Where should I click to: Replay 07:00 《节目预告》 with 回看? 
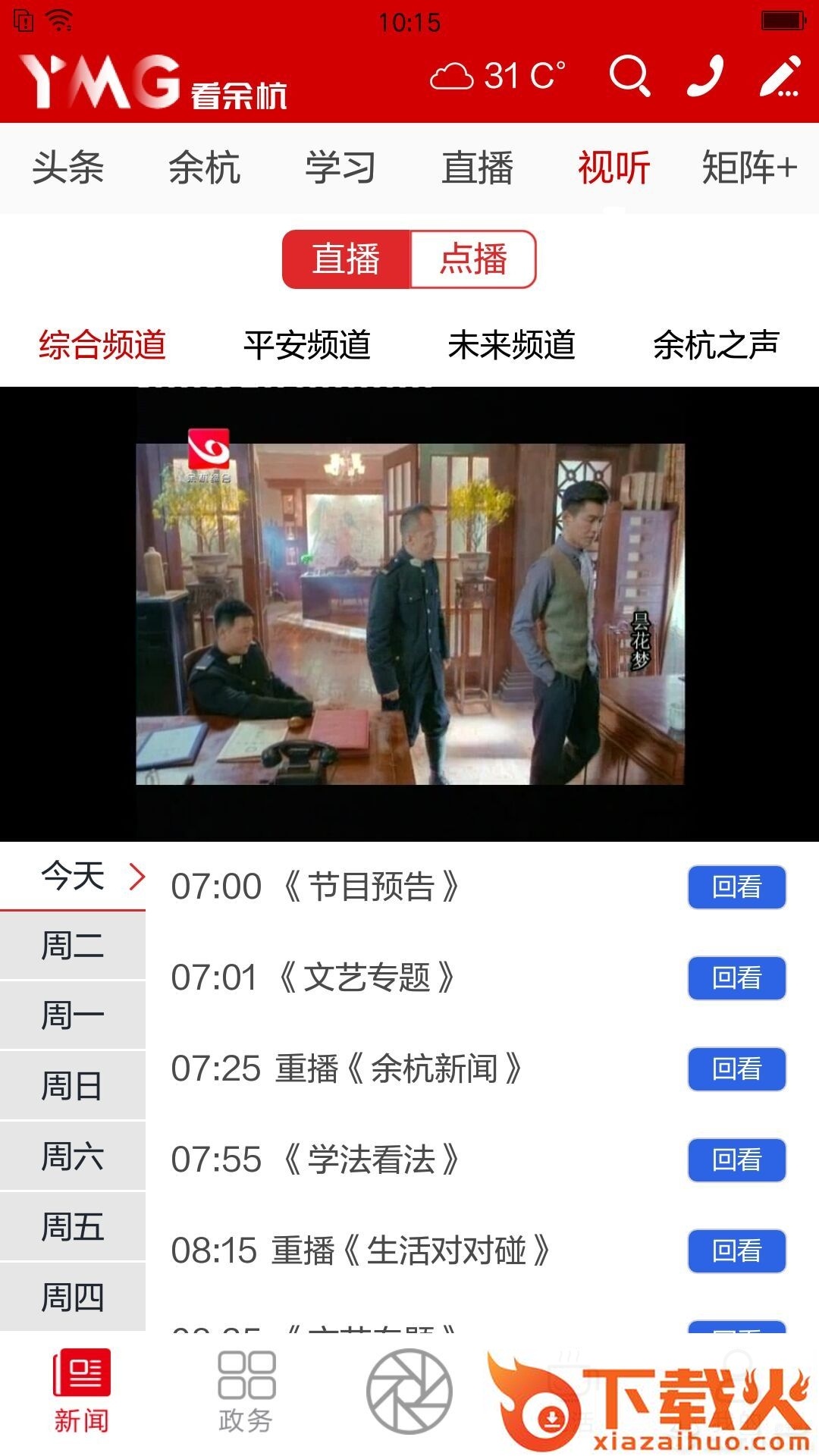pyautogui.click(x=736, y=887)
